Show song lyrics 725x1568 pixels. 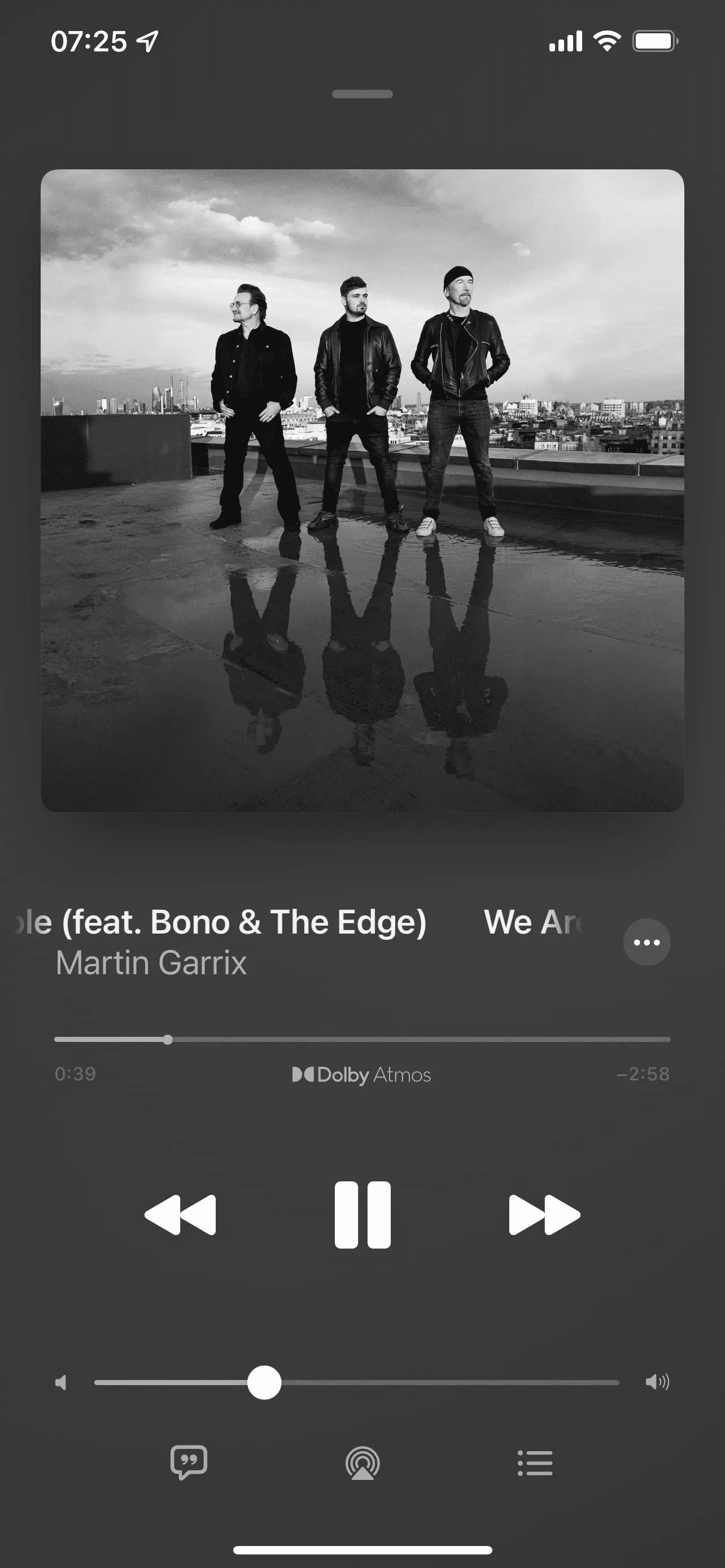coord(189,1462)
